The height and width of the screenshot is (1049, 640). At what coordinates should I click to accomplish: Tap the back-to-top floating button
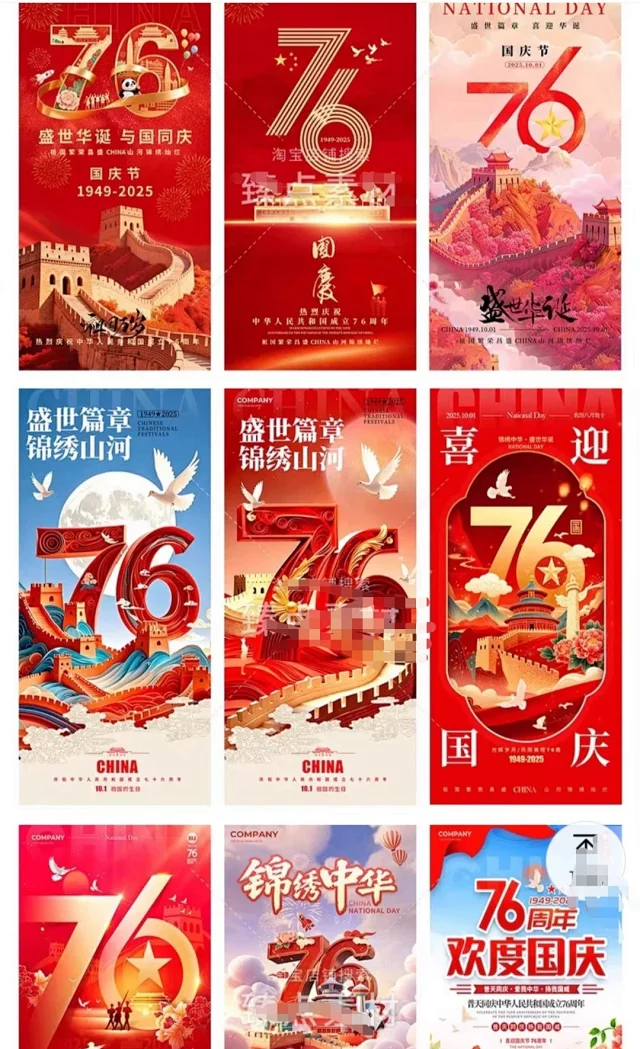tap(585, 857)
